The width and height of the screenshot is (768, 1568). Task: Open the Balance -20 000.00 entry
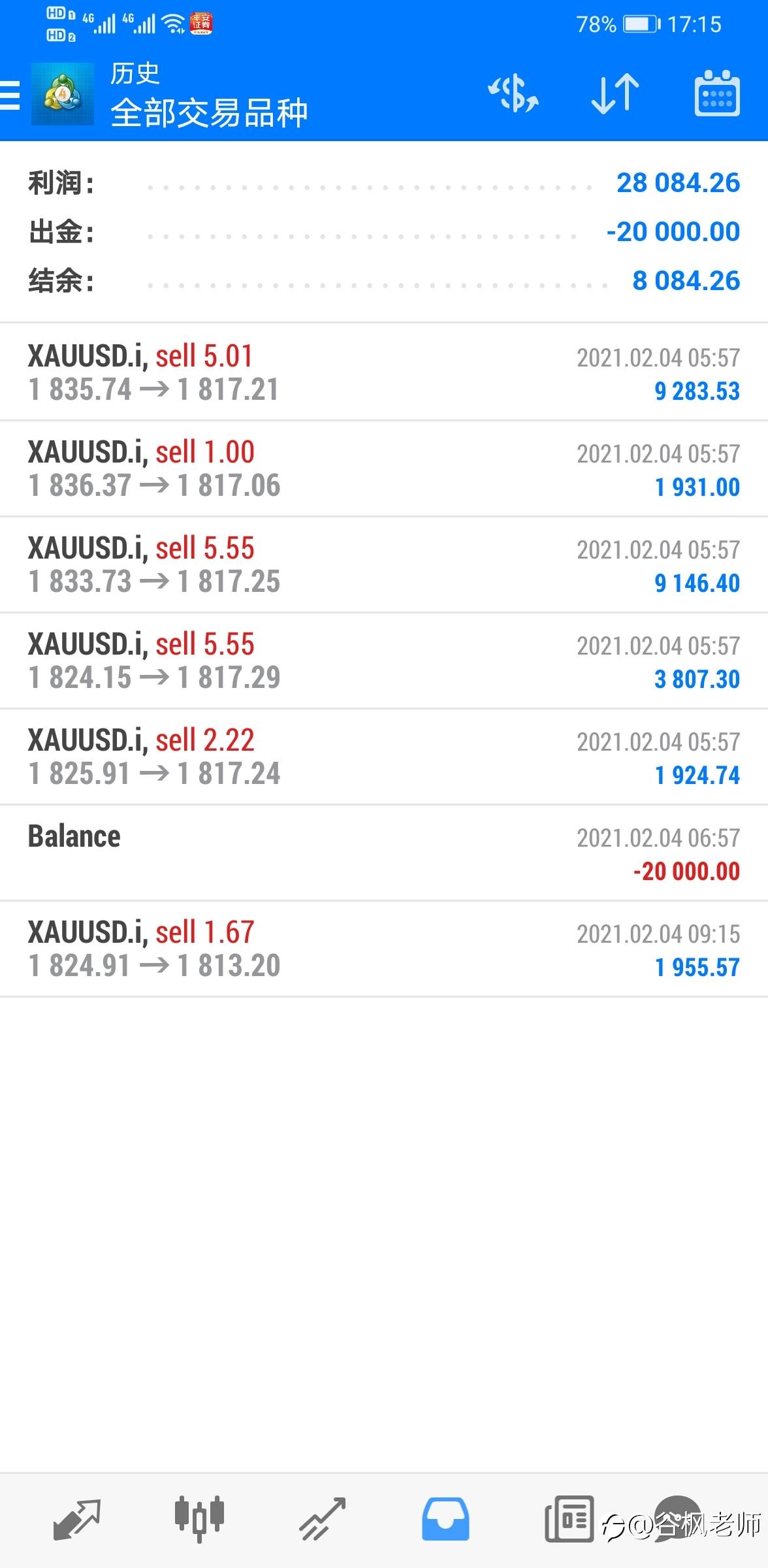coord(384,853)
